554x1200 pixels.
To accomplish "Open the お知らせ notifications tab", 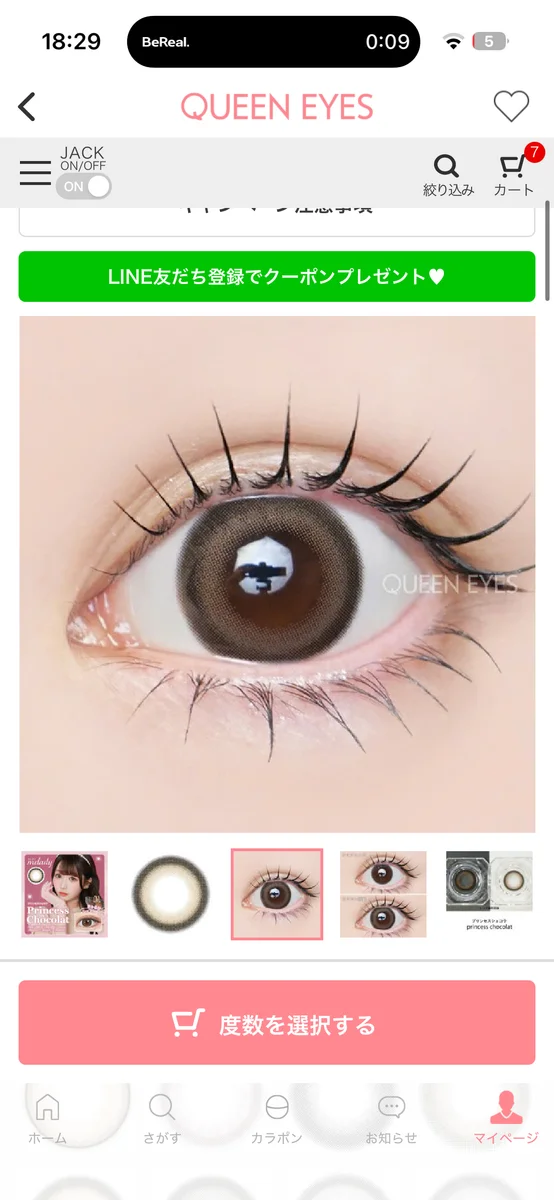I will (x=391, y=1118).
